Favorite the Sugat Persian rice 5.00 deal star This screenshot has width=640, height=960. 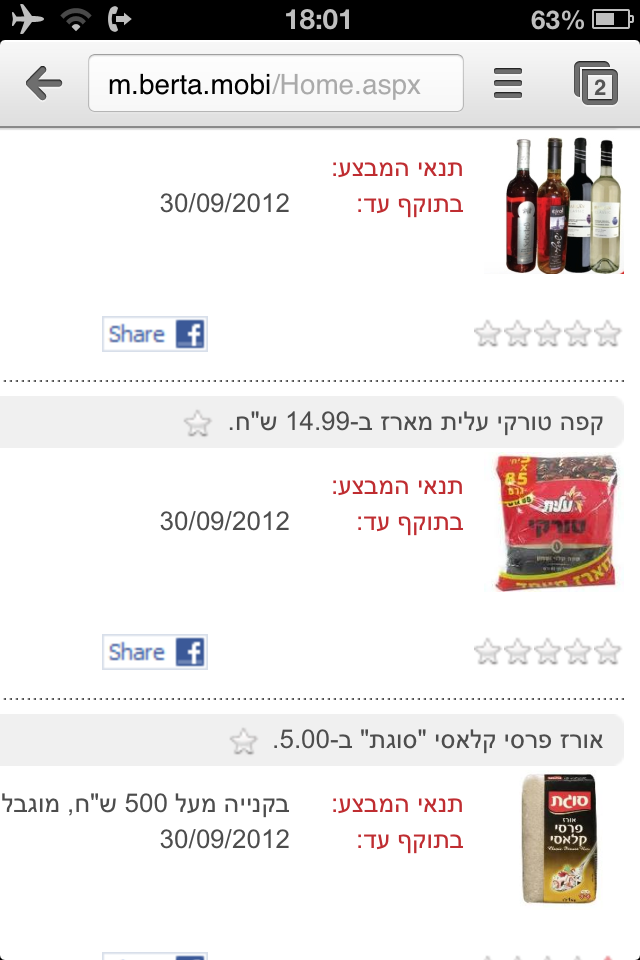click(243, 741)
